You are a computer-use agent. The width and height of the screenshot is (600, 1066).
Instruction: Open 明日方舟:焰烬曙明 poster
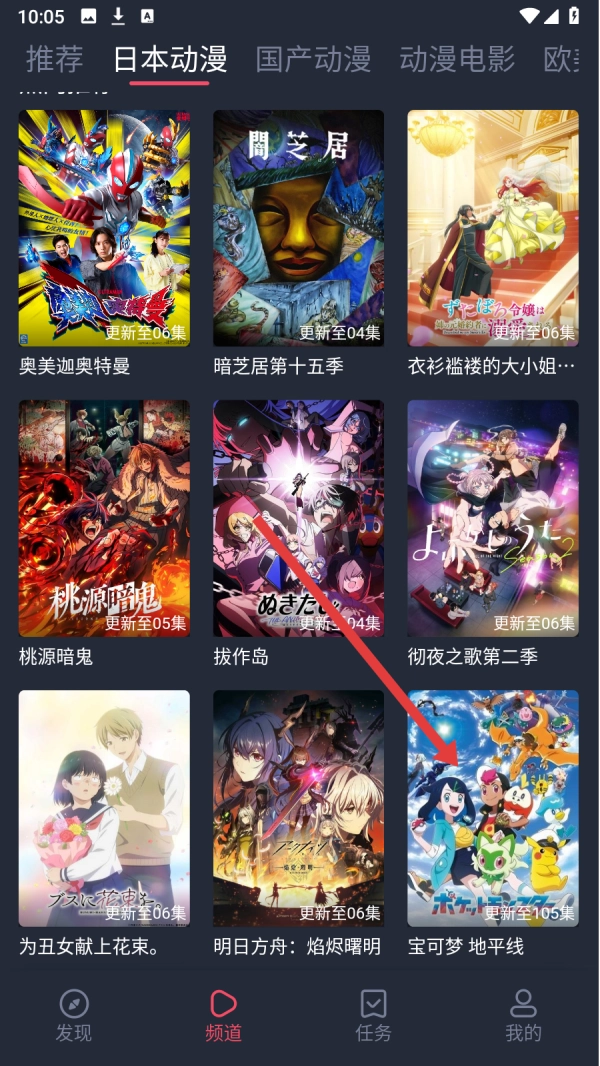point(298,808)
